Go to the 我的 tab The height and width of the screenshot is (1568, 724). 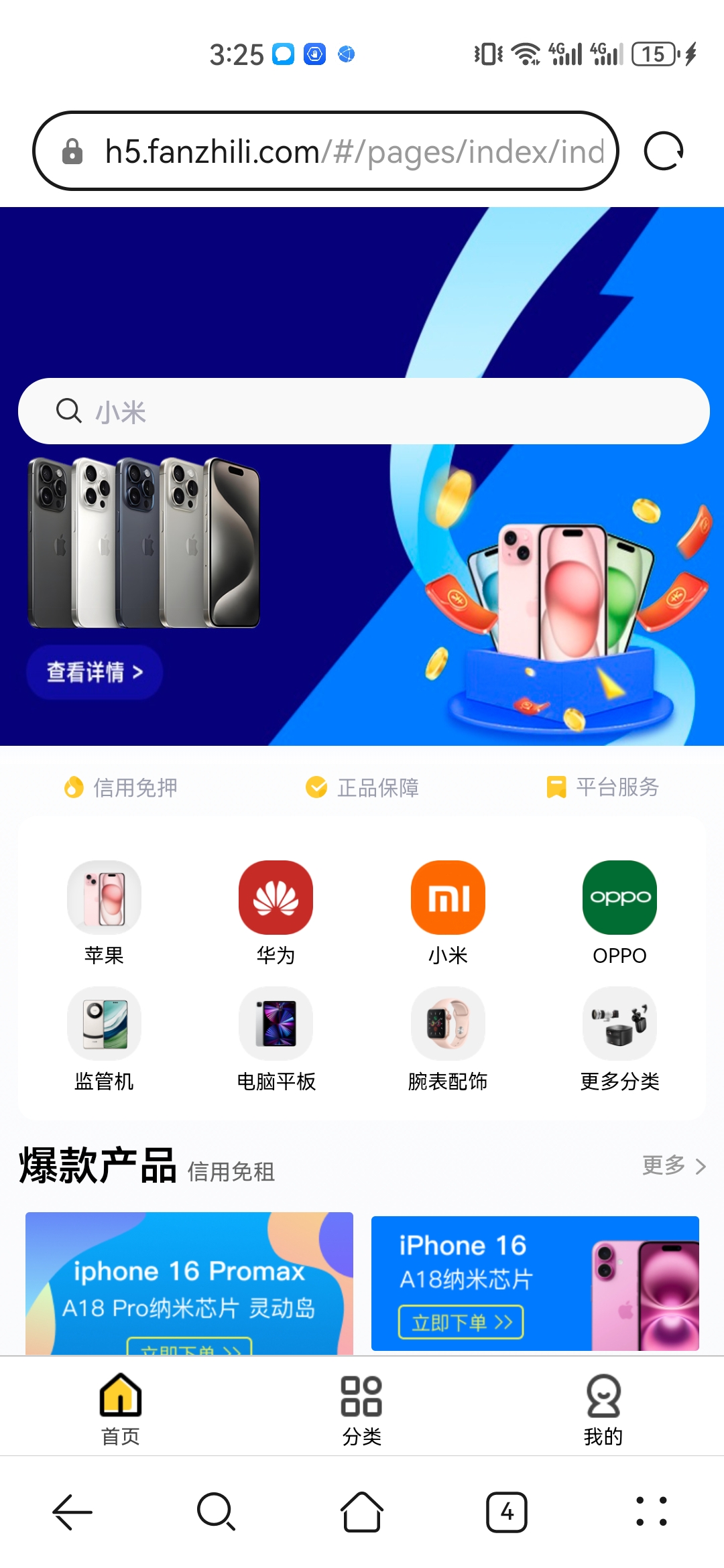[x=603, y=1409]
